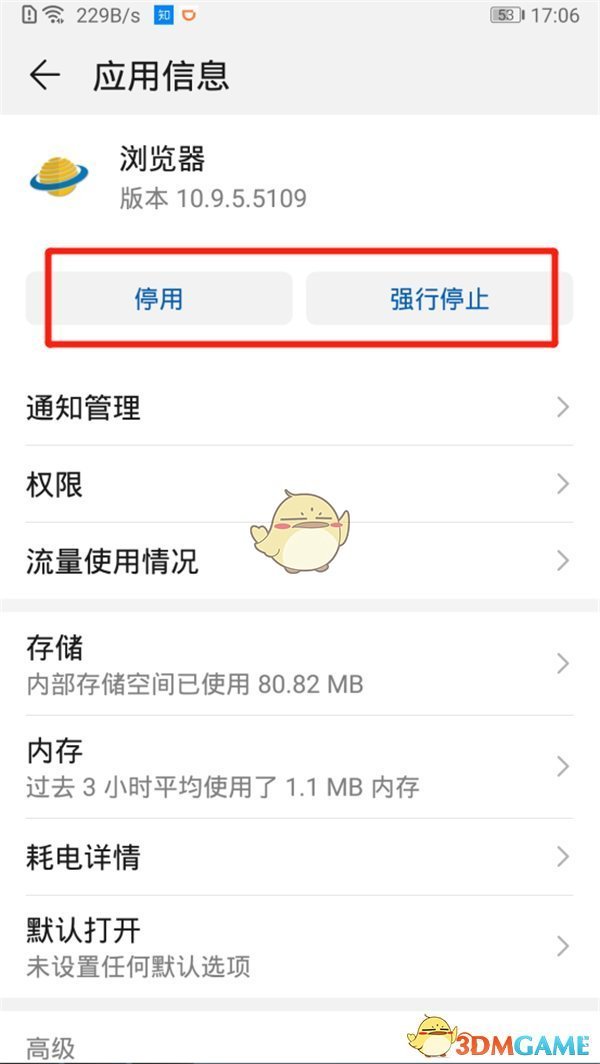Viewport: 600px width, 1064px height.
Task: Open 耗电详情
Action: point(298,857)
